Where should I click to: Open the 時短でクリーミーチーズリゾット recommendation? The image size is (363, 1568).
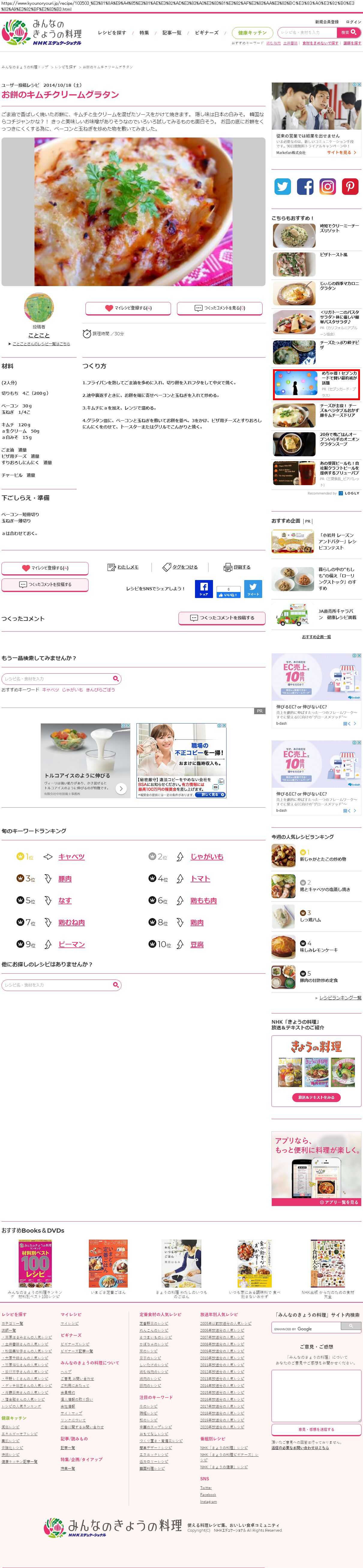pyautogui.click(x=339, y=228)
